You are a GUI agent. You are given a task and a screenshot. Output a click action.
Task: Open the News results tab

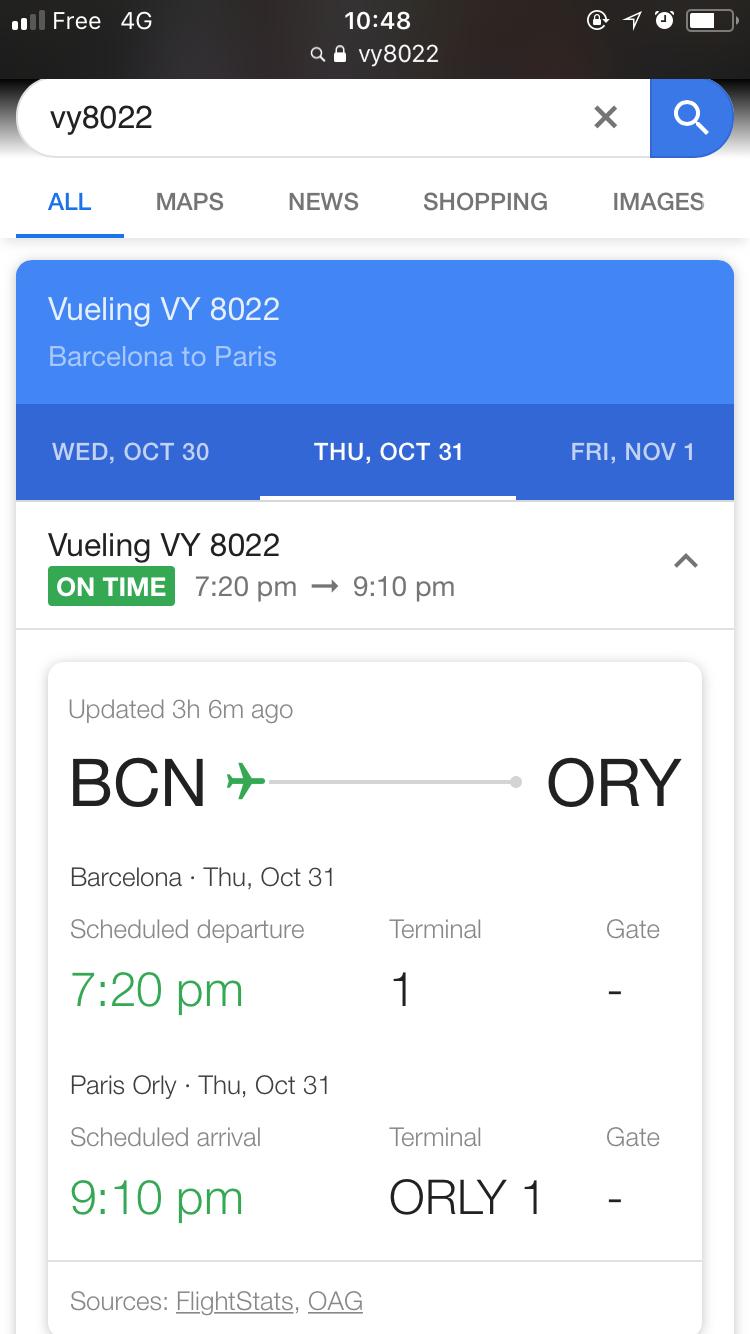pos(323,201)
